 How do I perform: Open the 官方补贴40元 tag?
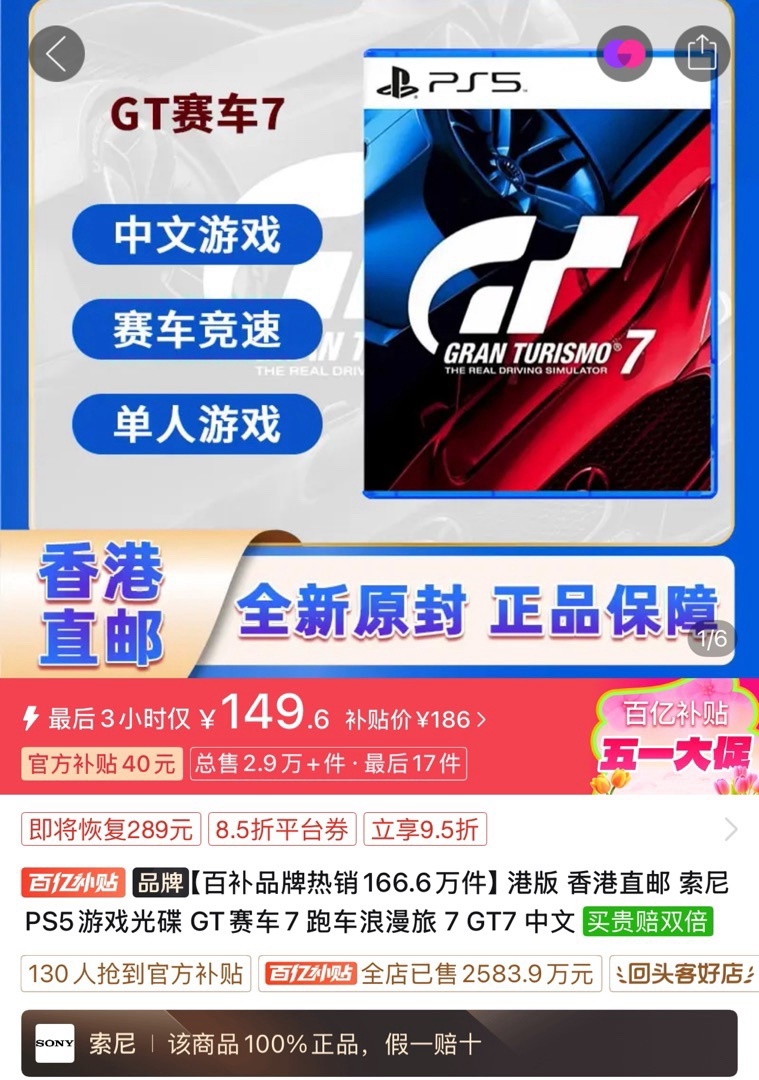point(102,764)
